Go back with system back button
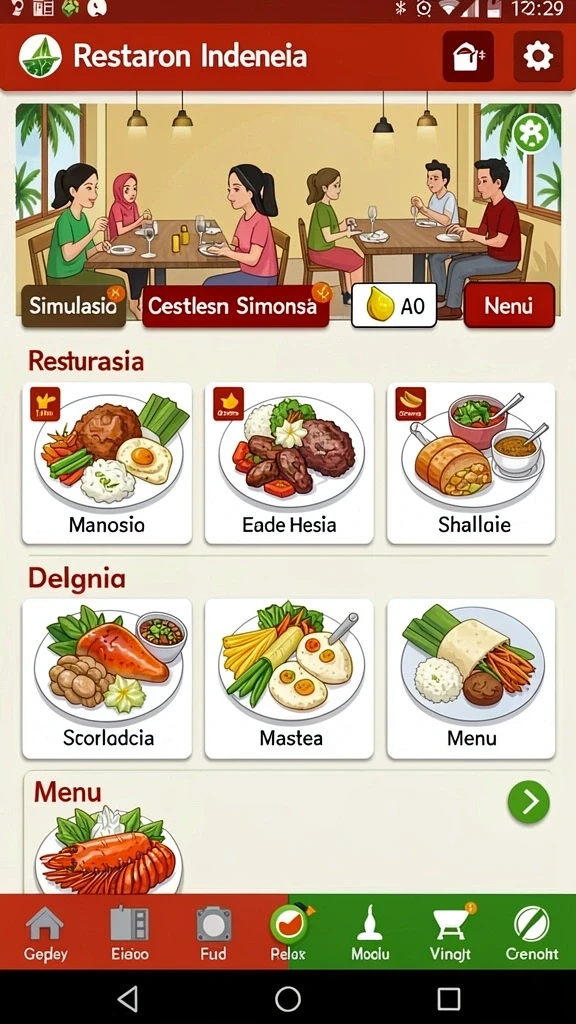The width and height of the screenshot is (576, 1024). point(128,999)
